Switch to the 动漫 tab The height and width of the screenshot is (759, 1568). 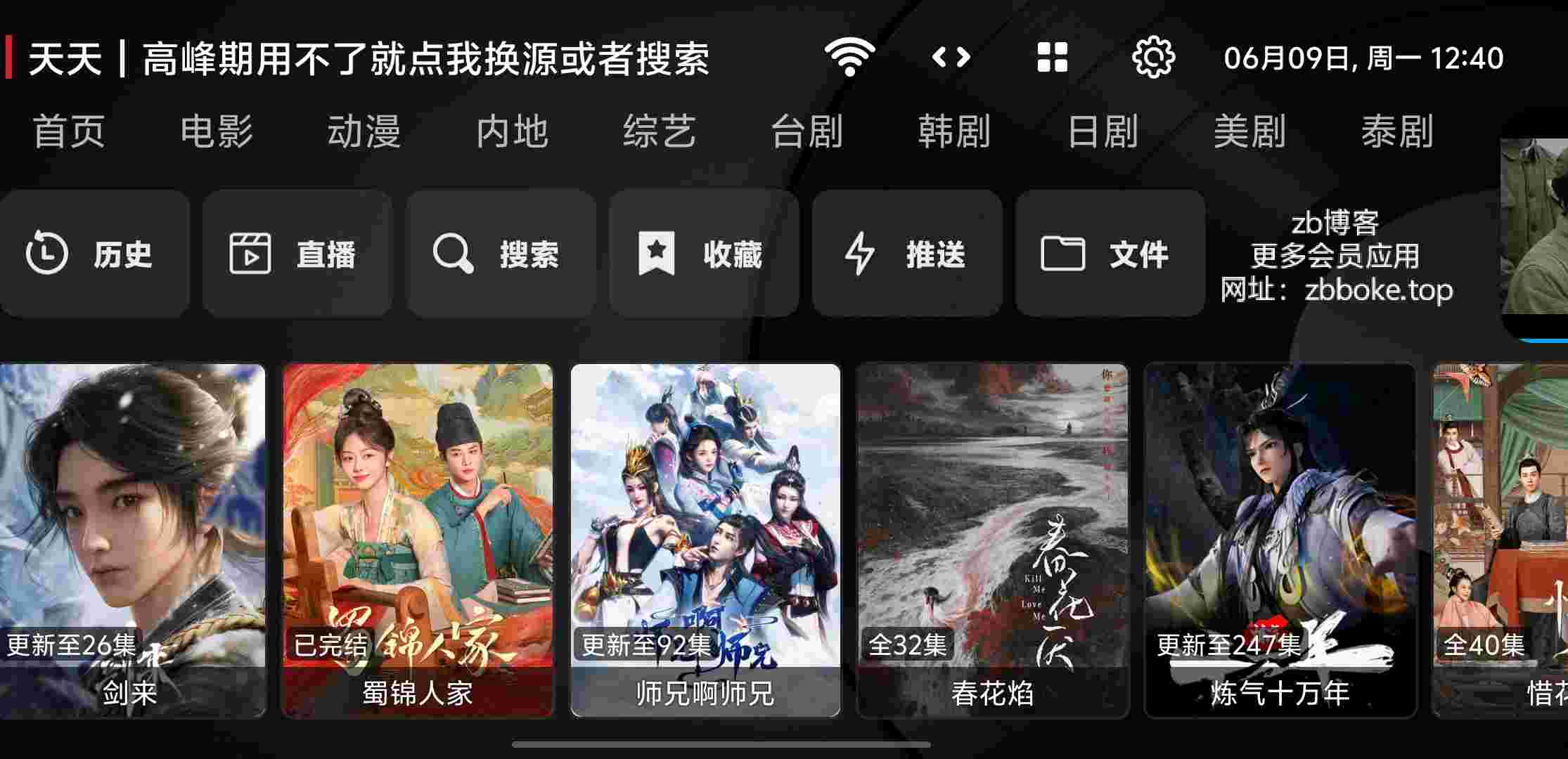(364, 131)
